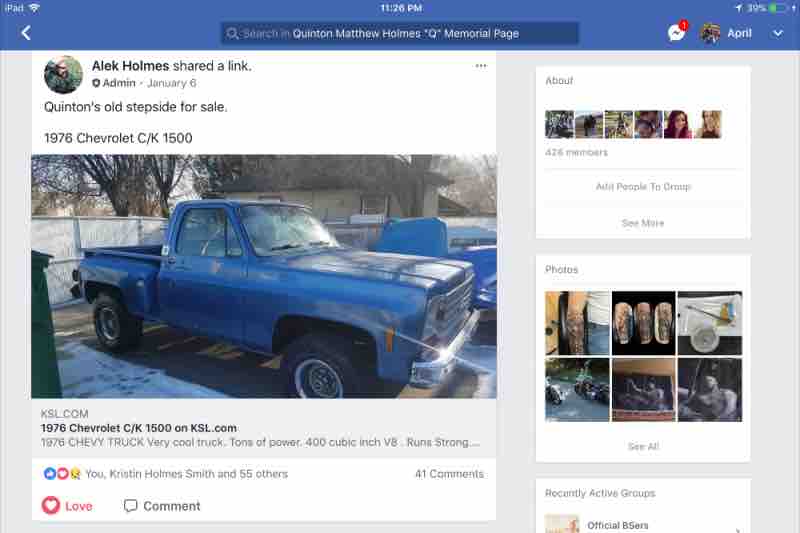
Task: Open the first photo in the Photos grid
Action: 577,323
